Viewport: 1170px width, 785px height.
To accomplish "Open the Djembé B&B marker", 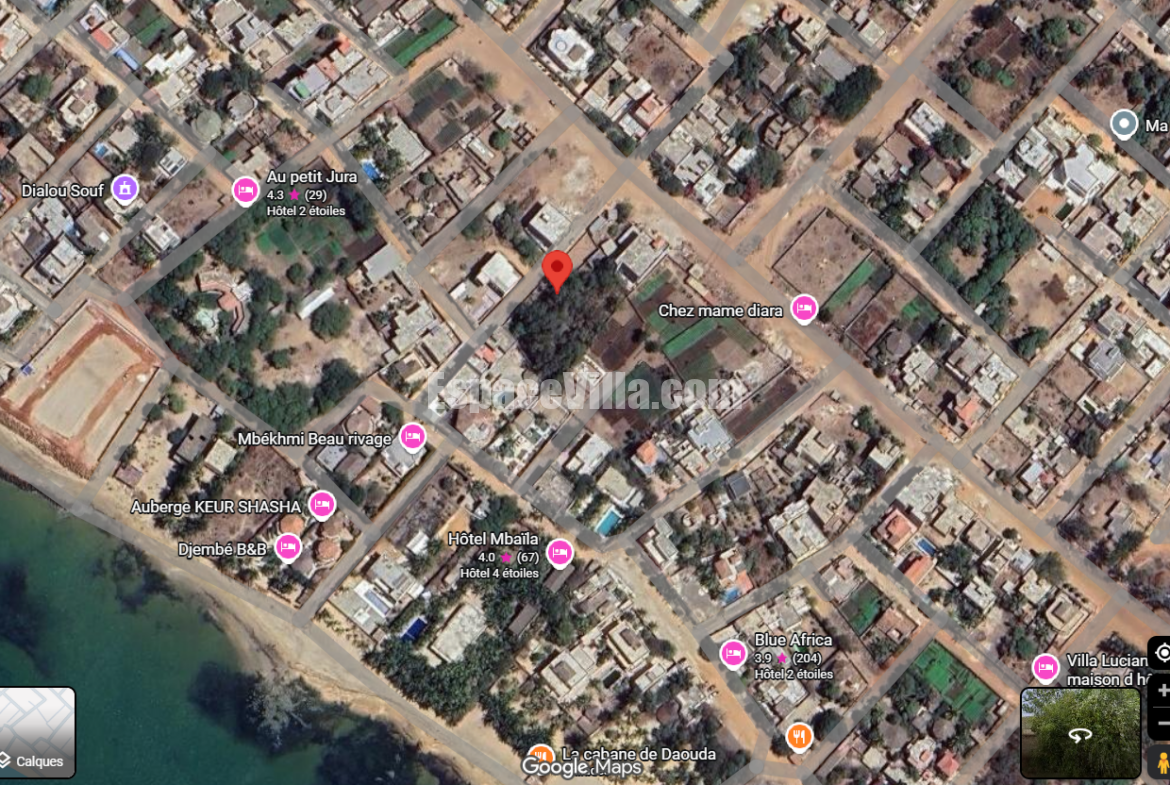I will click(288, 546).
